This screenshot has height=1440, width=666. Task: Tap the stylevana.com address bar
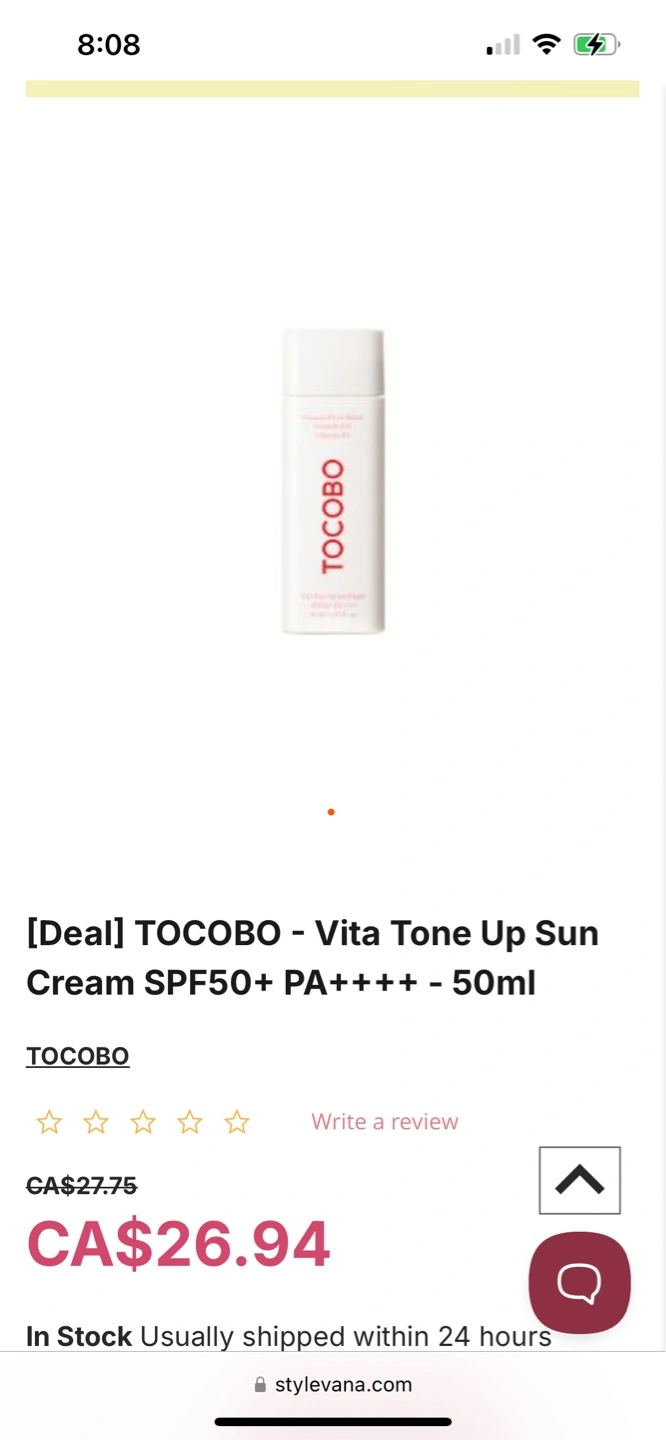click(333, 1385)
